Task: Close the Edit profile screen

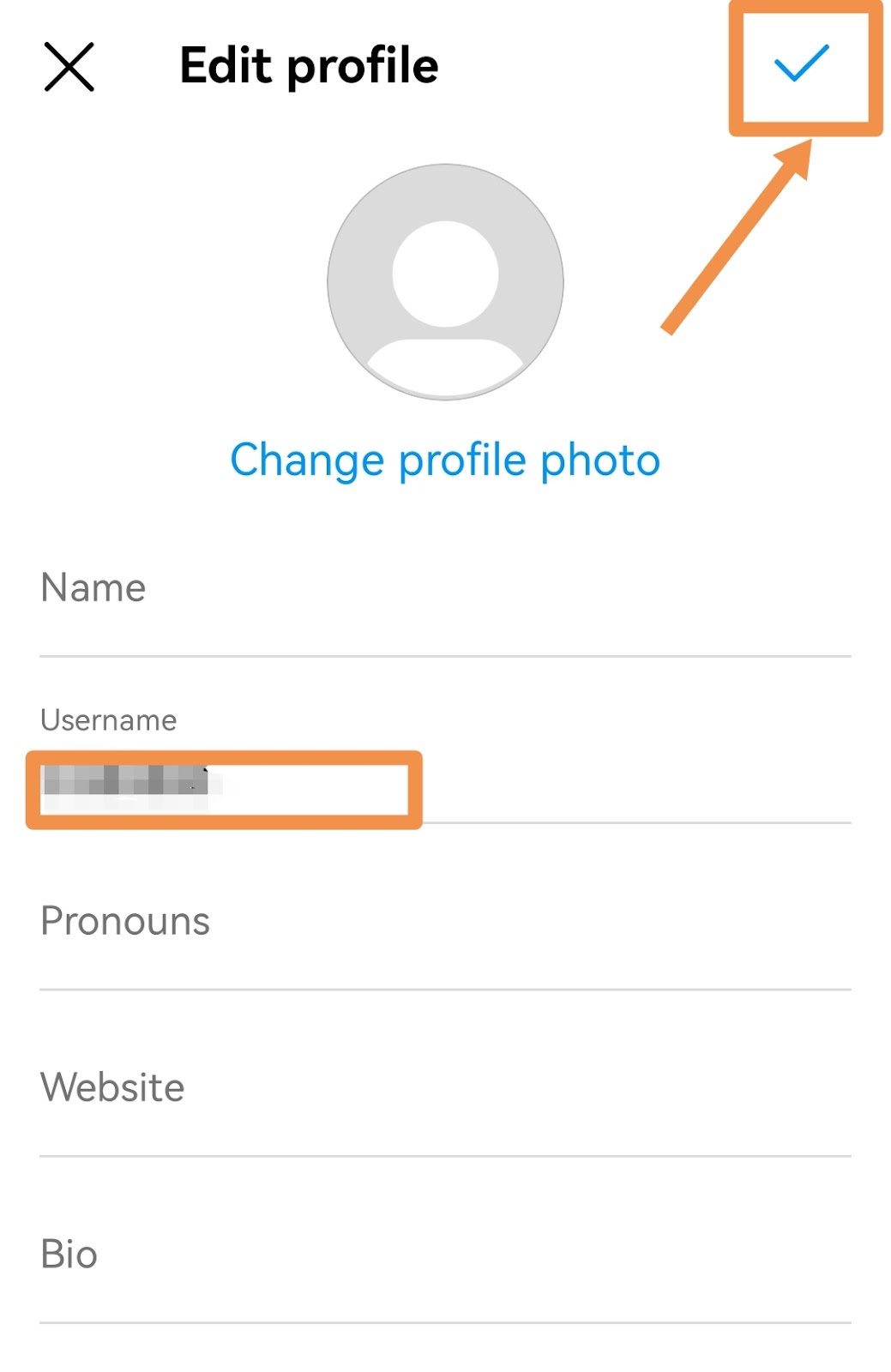Action: pyautogui.click(x=69, y=67)
